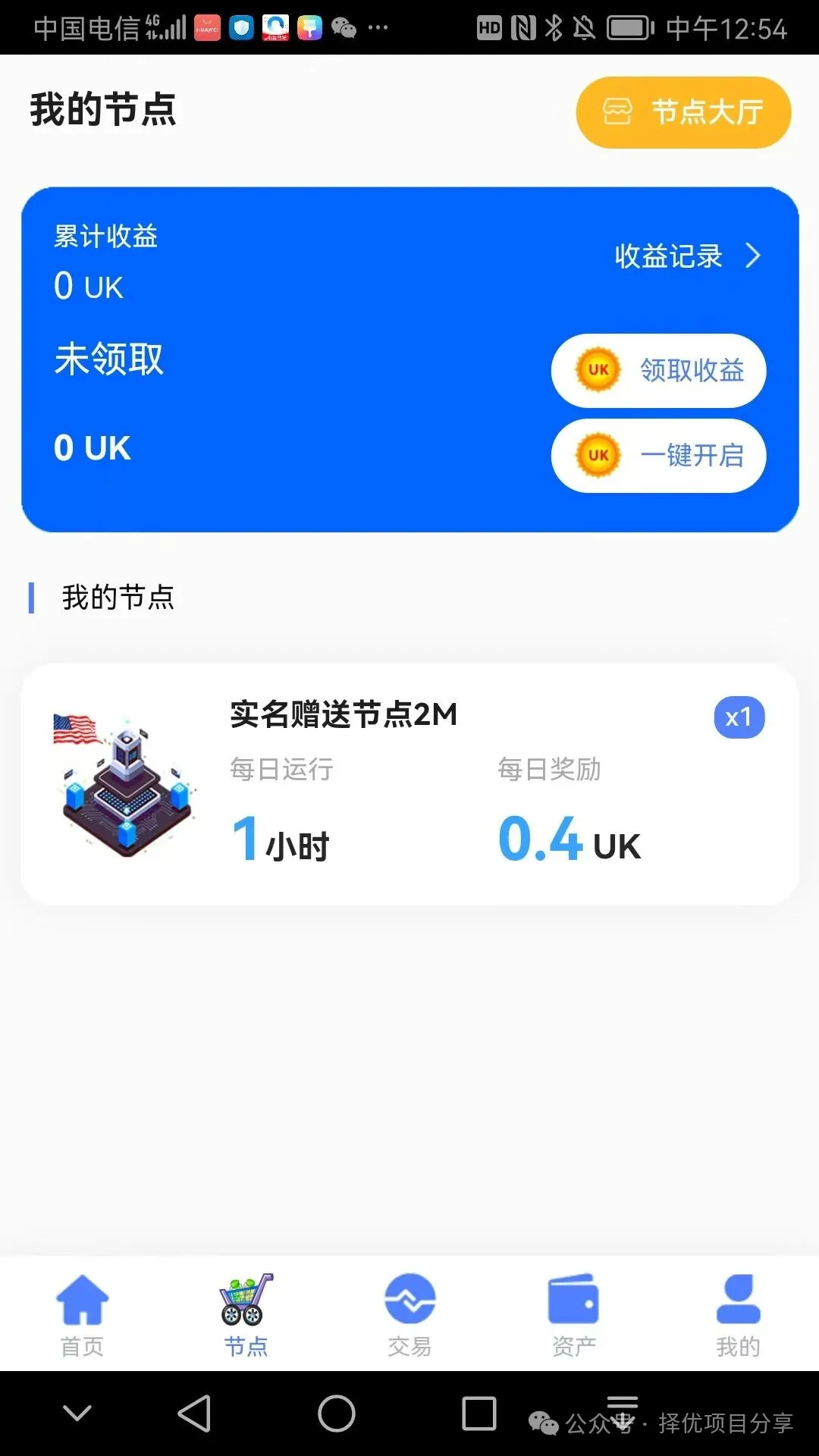The image size is (819, 1456).
Task: Tap the UK coin icon beside 一键开启
Action: 599,456
